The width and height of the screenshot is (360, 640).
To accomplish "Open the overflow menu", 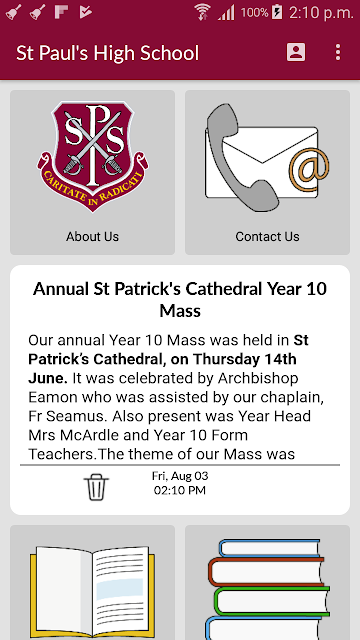I will pyautogui.click(x=338, y=53).
